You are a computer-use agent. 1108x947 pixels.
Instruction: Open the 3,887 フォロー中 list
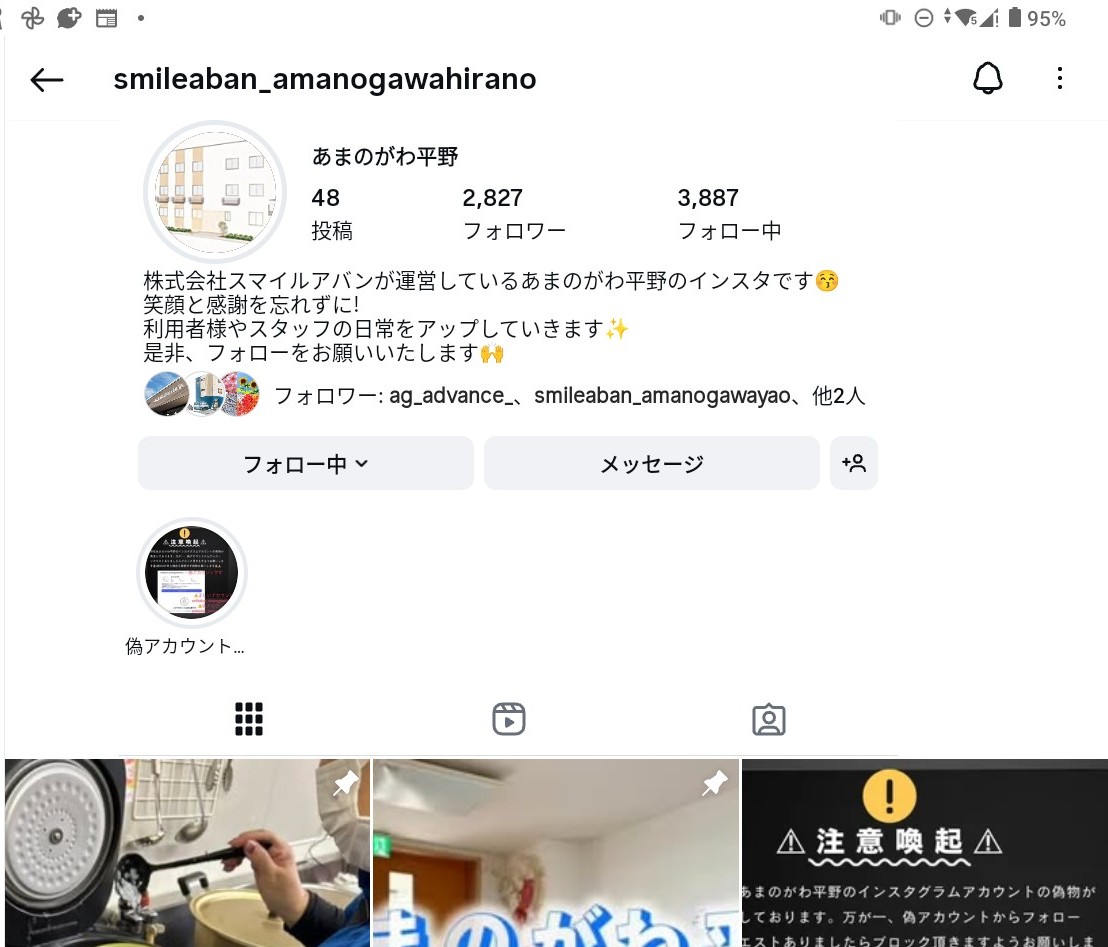[729, 213]
